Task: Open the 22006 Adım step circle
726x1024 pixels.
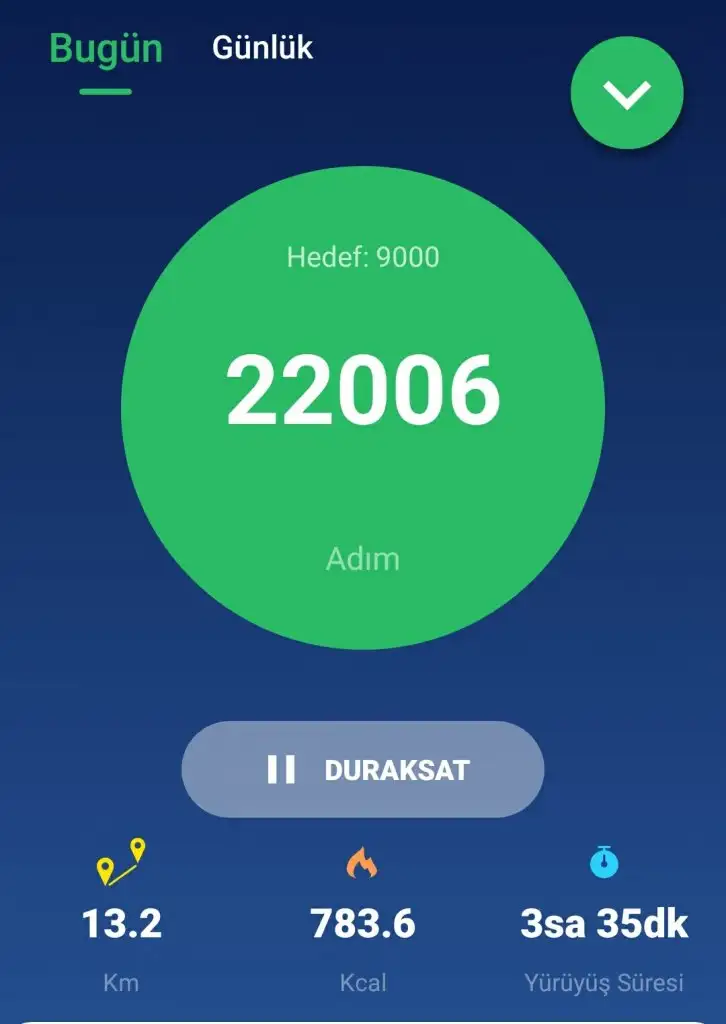Action: click(363, 407)
